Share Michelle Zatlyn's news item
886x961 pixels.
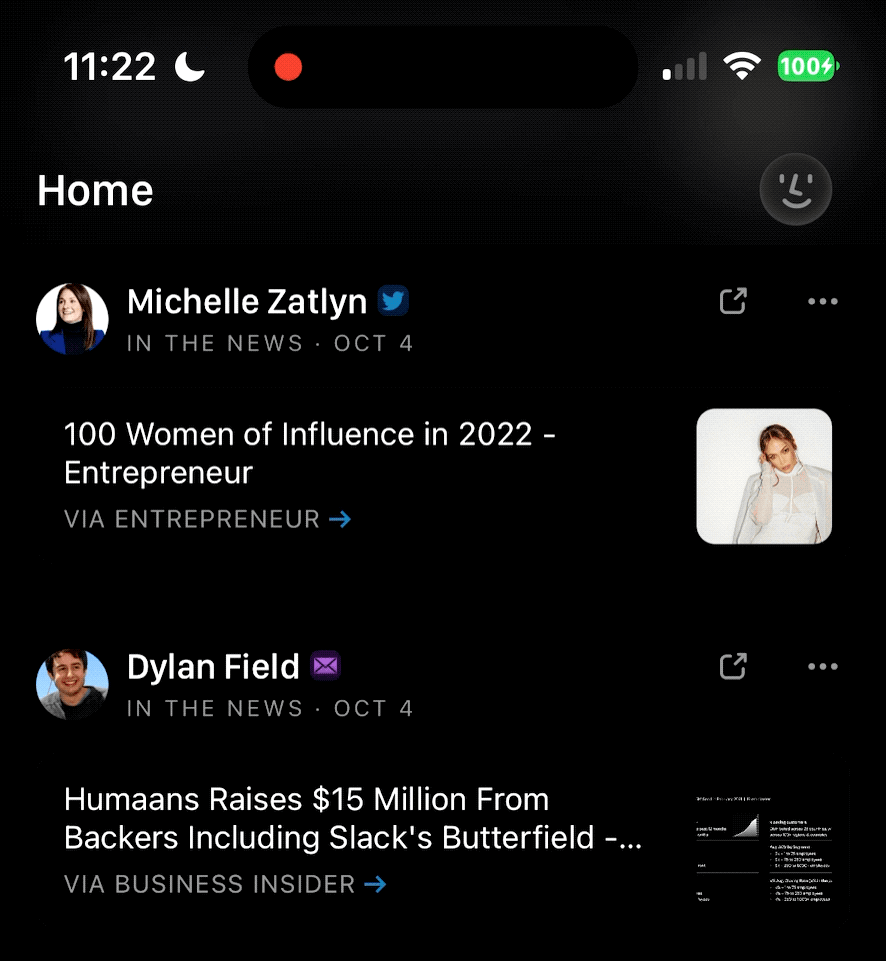pyautogui.click(x=733, y=301)
